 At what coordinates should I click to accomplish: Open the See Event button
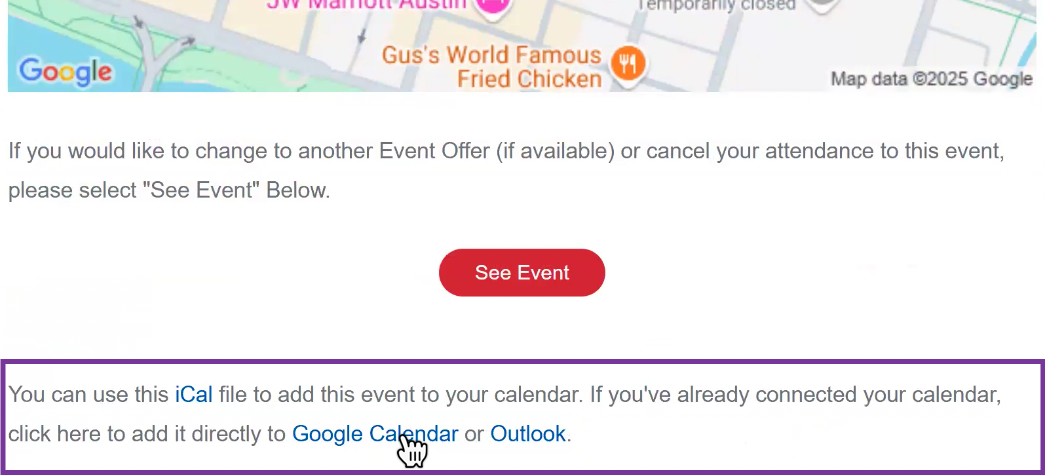pyautogui.click(x=521, y=273)
